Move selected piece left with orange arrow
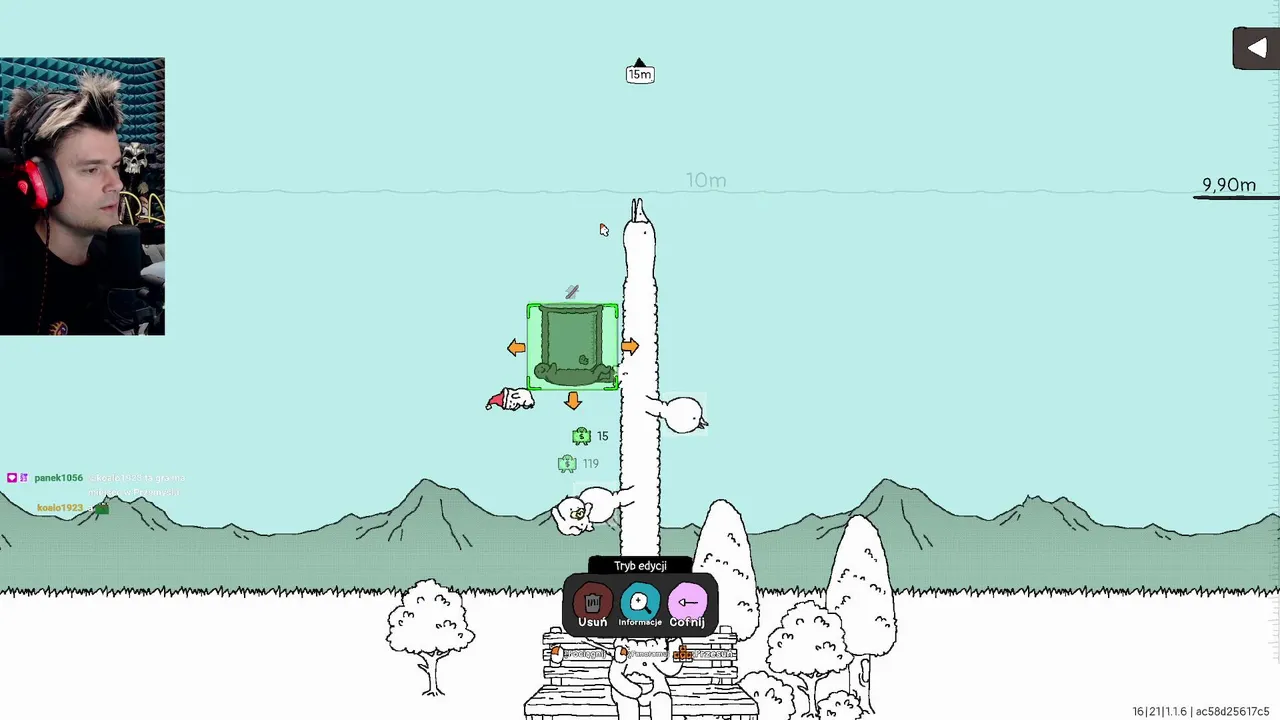Viewport: 1280px width, 720px height. [x=516, y=348]
